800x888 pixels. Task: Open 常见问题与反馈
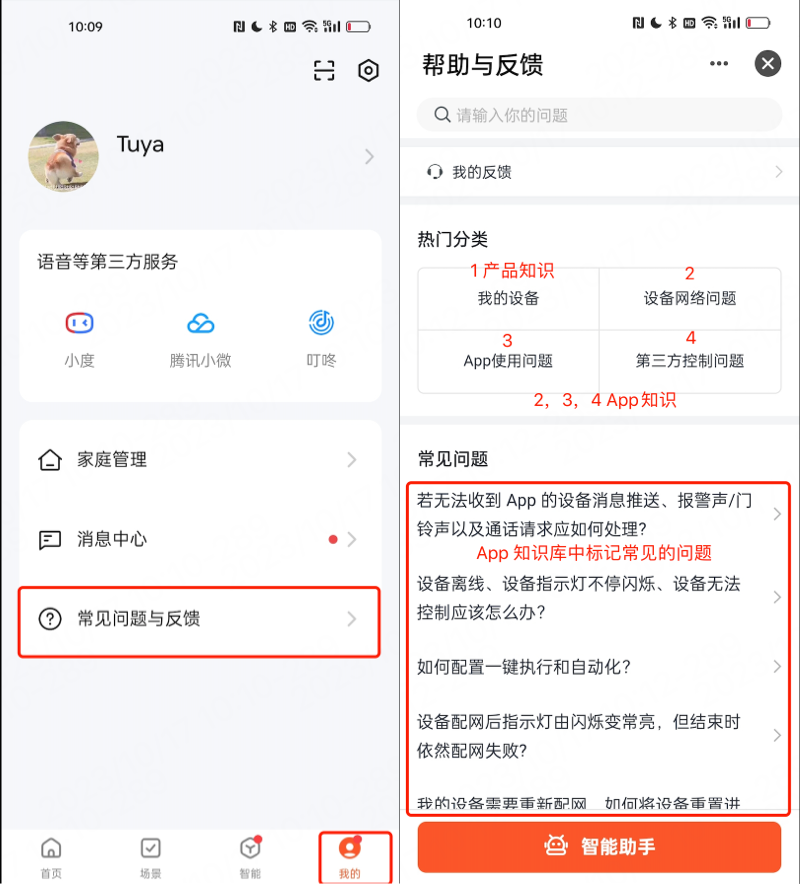(199, 619)
